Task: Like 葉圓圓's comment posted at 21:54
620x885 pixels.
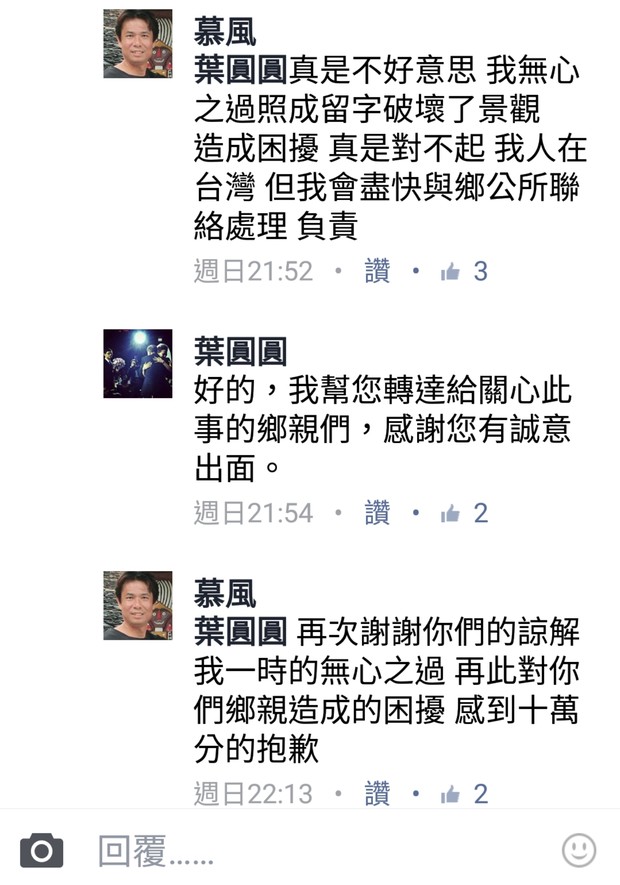Action: (377, 513)
